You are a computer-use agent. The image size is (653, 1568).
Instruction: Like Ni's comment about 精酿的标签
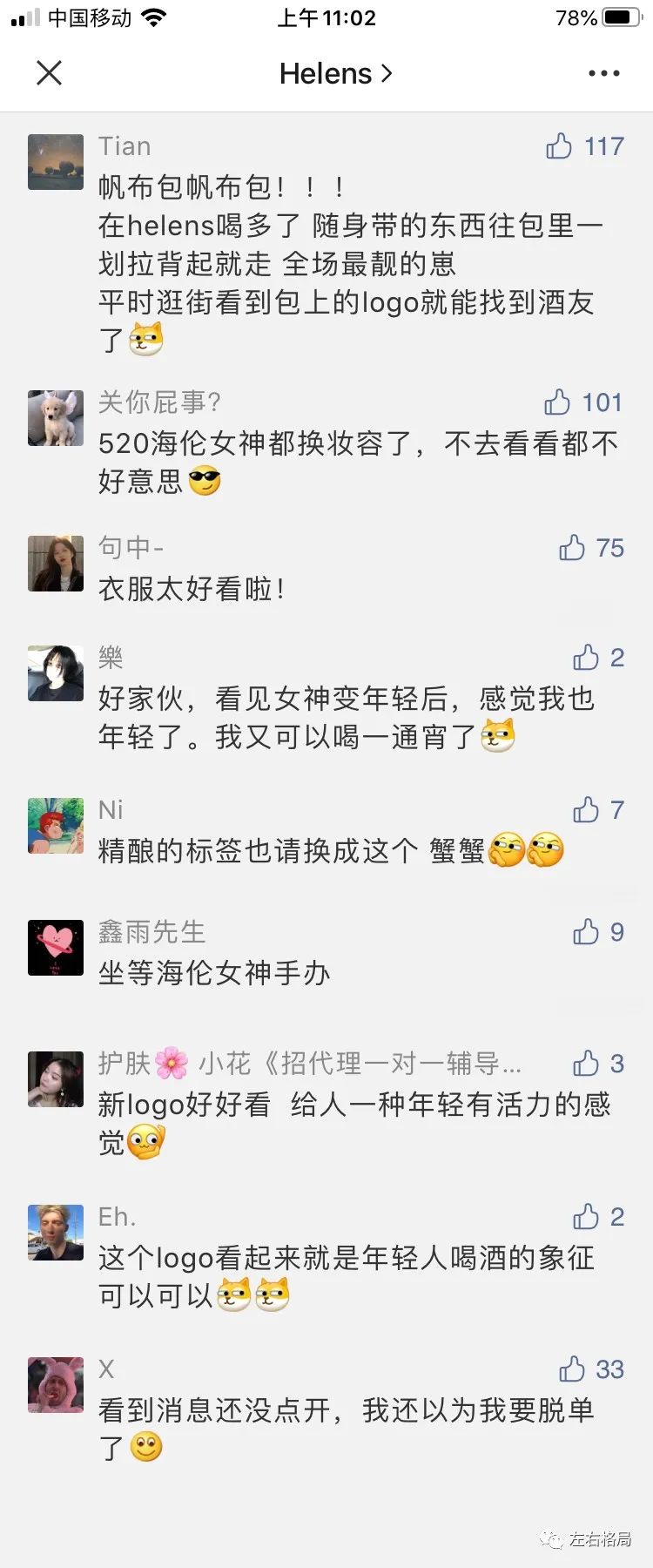586,810
